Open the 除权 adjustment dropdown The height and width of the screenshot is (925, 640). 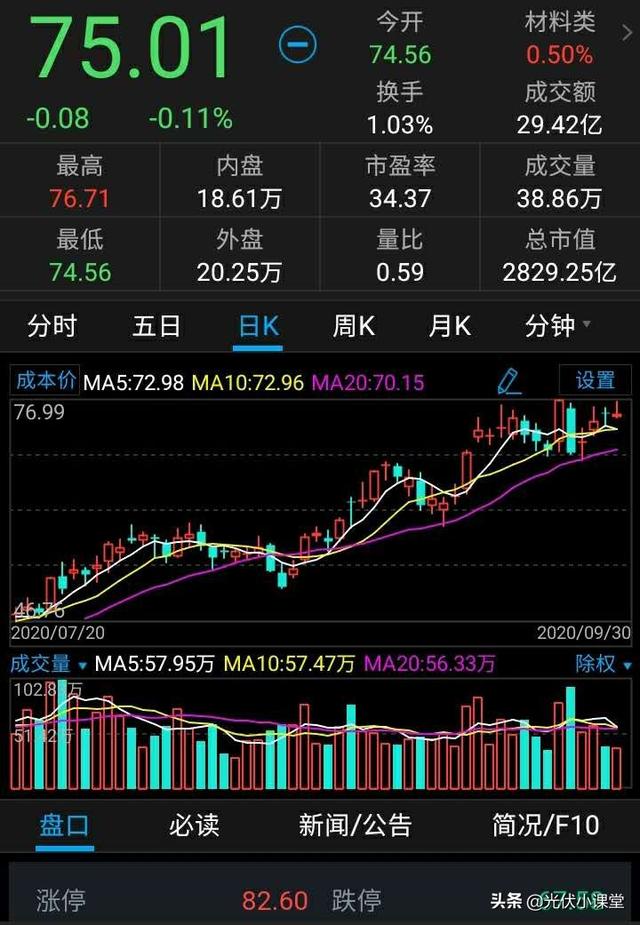(x=603, y=663)
